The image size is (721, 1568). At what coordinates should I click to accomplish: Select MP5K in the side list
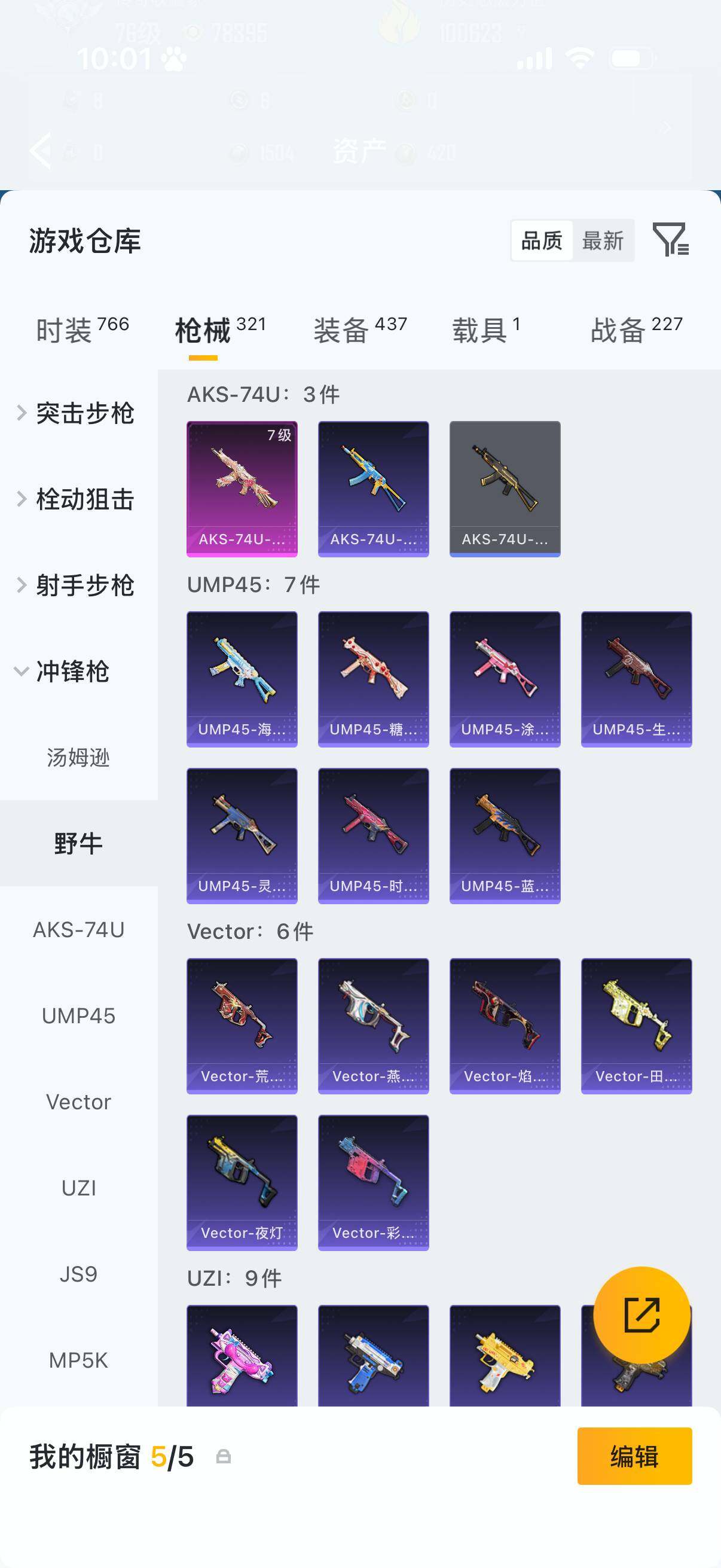[x=78, y=1360]
